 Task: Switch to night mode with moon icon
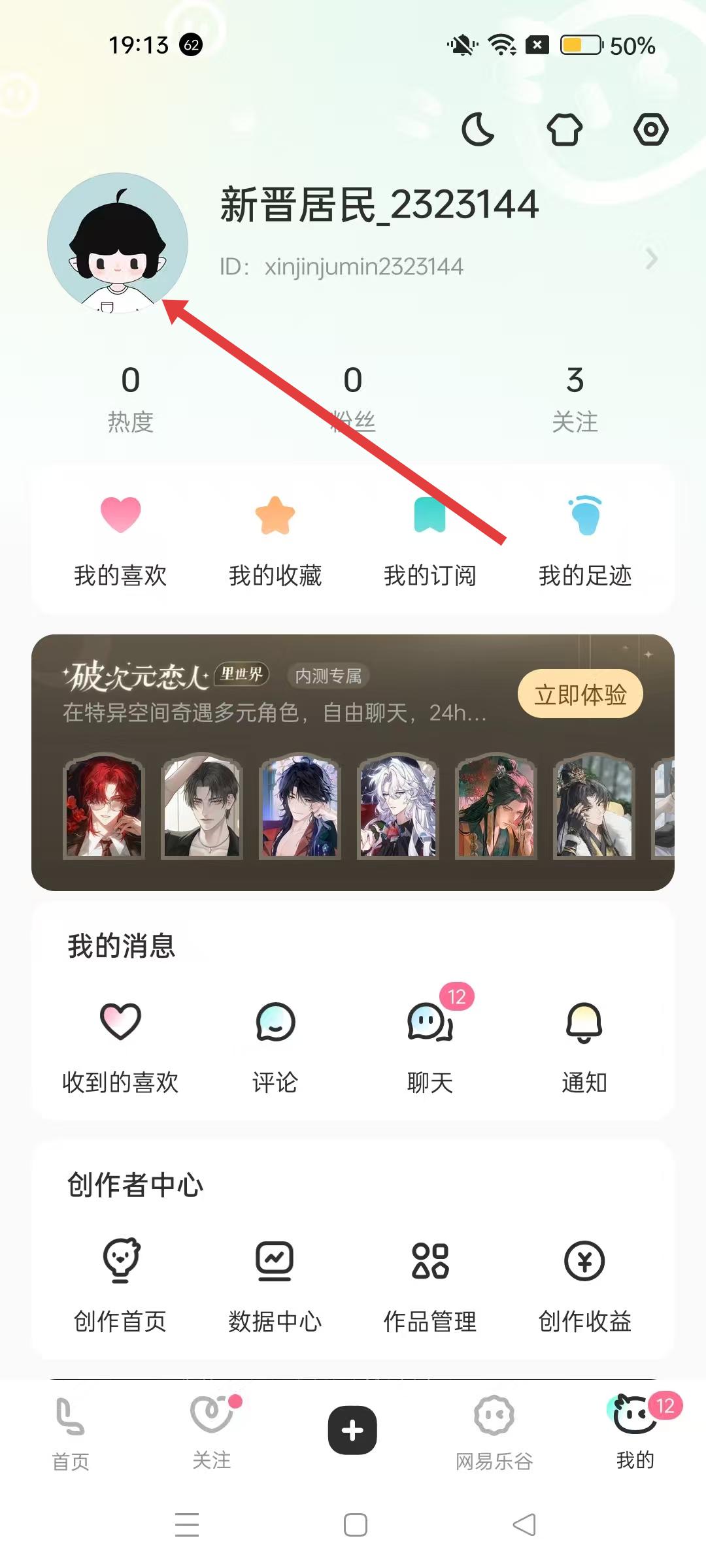click(478, 129)
